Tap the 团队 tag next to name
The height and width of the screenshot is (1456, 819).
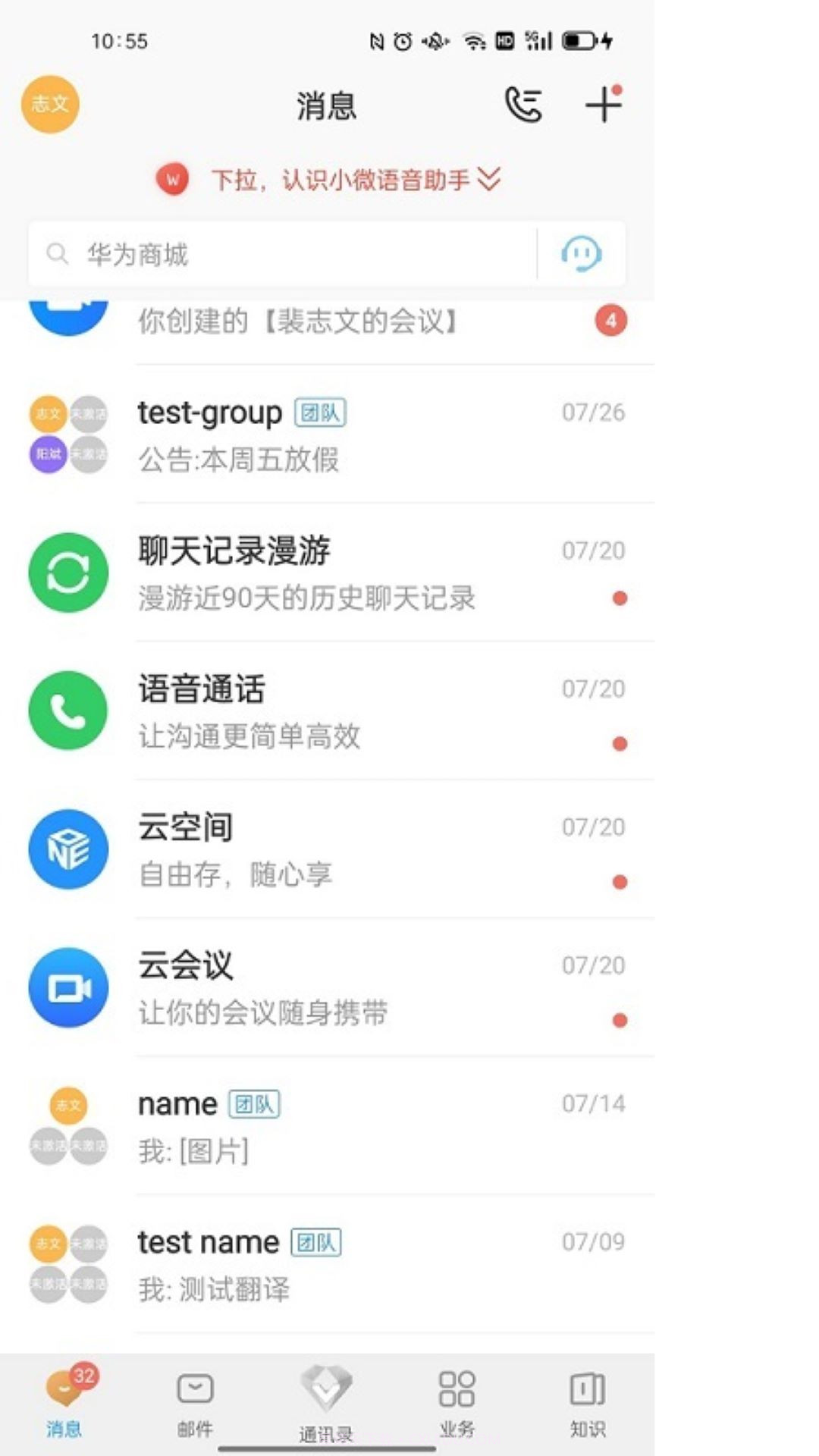pos(255,1105)
